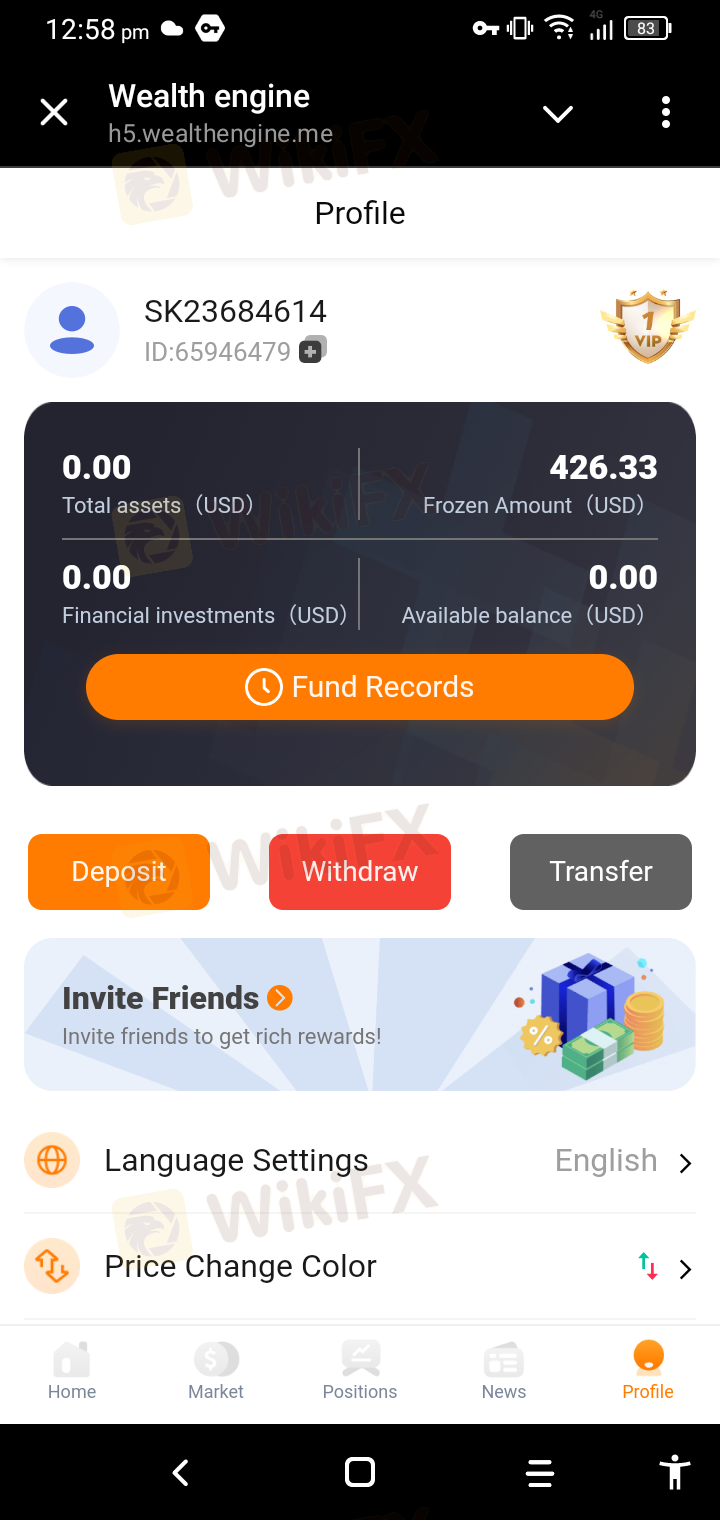Open the Transfer option
The width and height of the screenshot is (720, 1520).
click(x=600, y=872)
